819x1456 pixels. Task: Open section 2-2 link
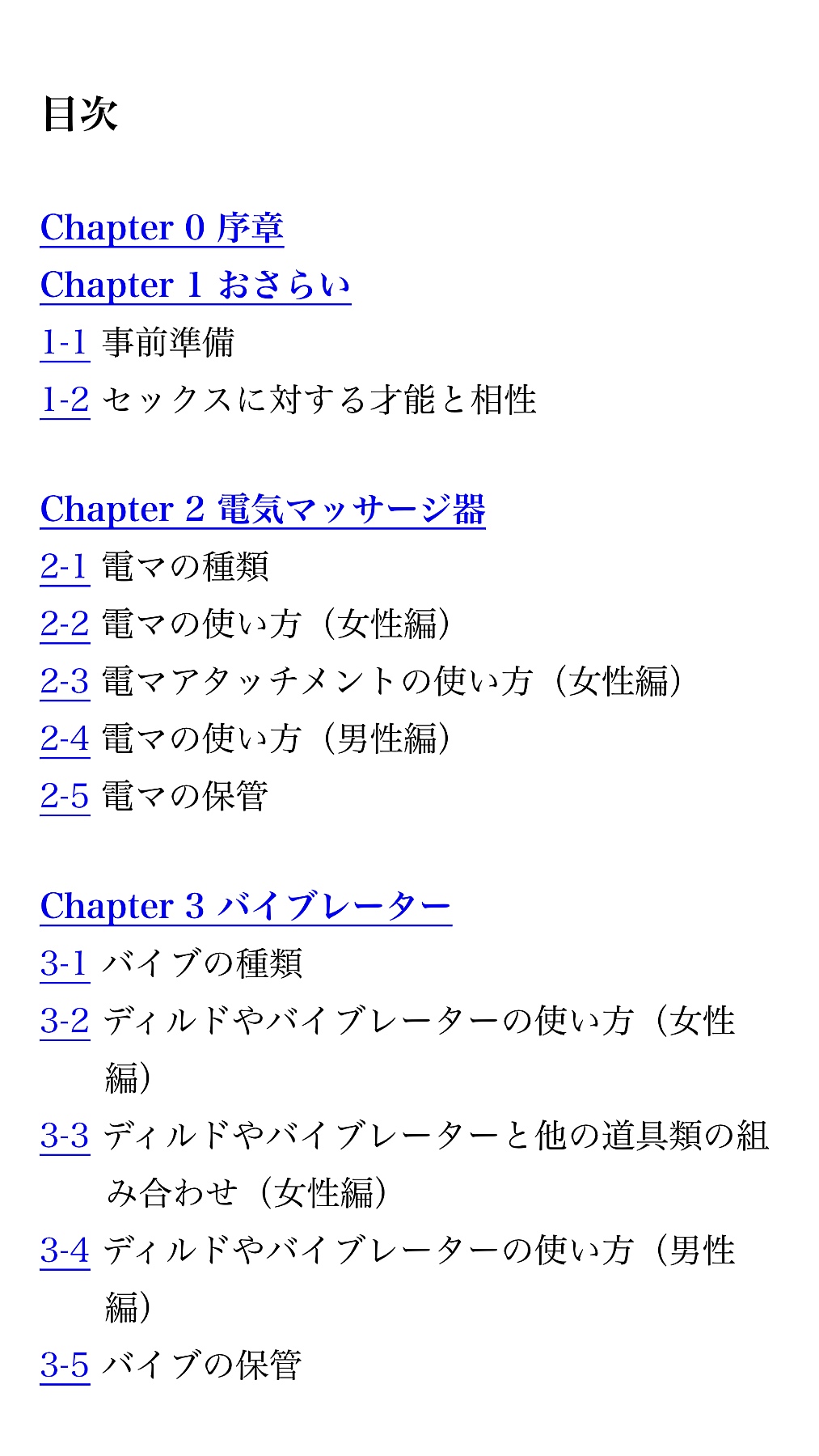click(x=65, y=624)
